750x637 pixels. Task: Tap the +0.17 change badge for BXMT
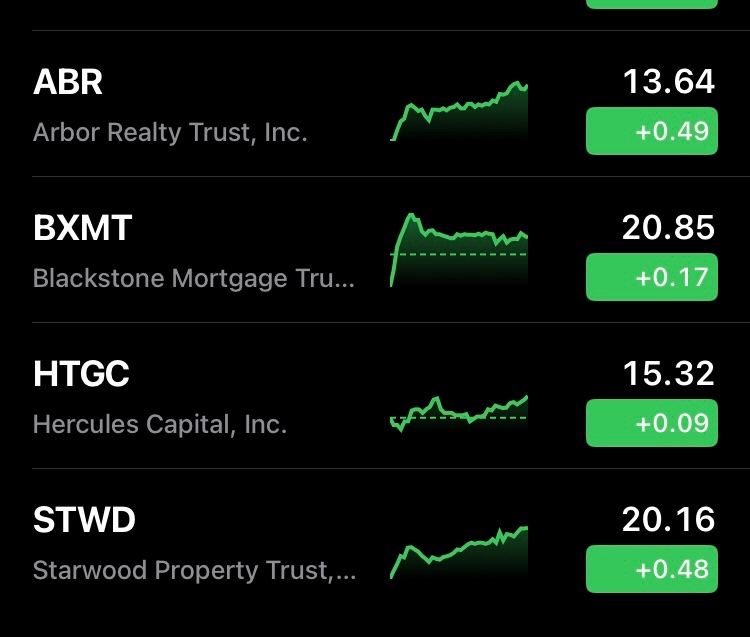coord(651,277)
